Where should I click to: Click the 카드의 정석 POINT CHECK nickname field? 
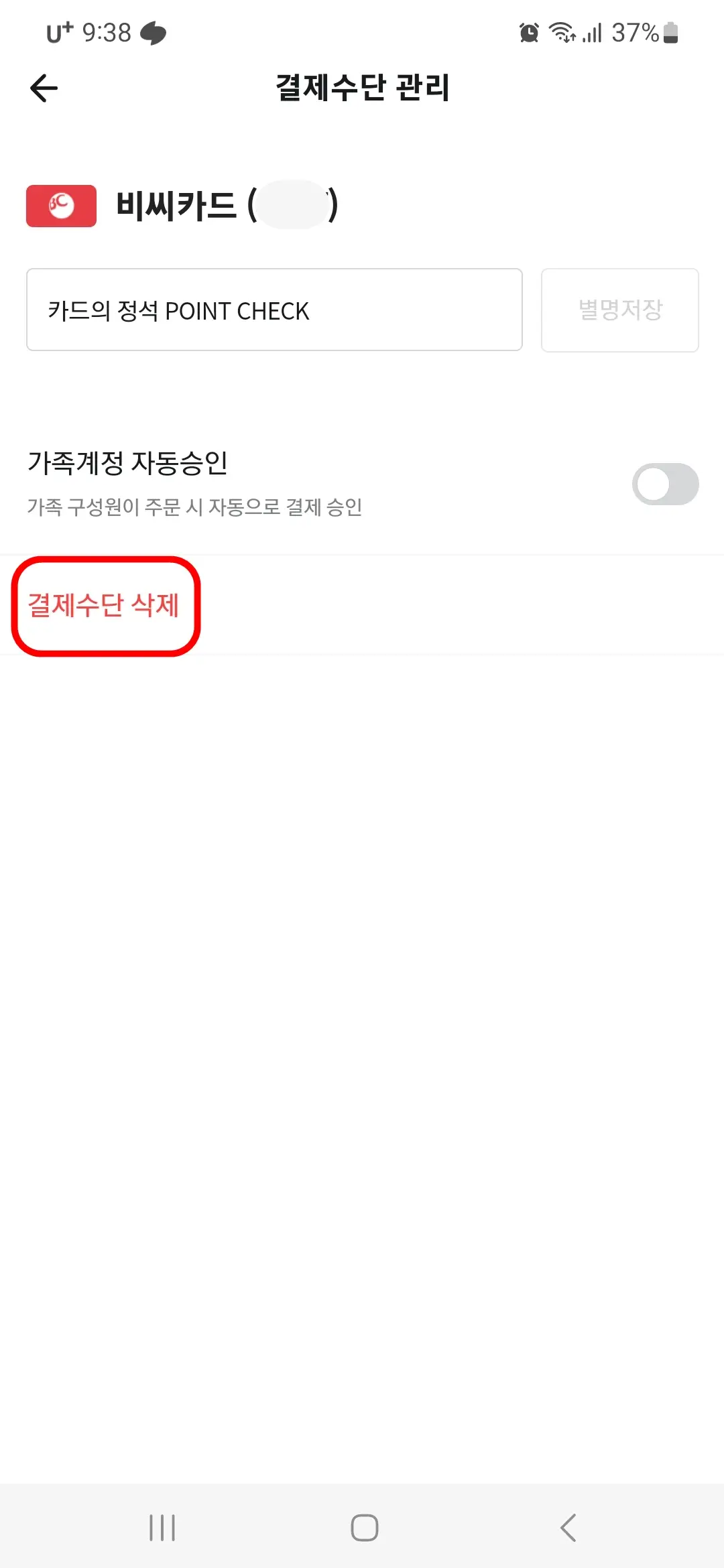tap(275, 310)
